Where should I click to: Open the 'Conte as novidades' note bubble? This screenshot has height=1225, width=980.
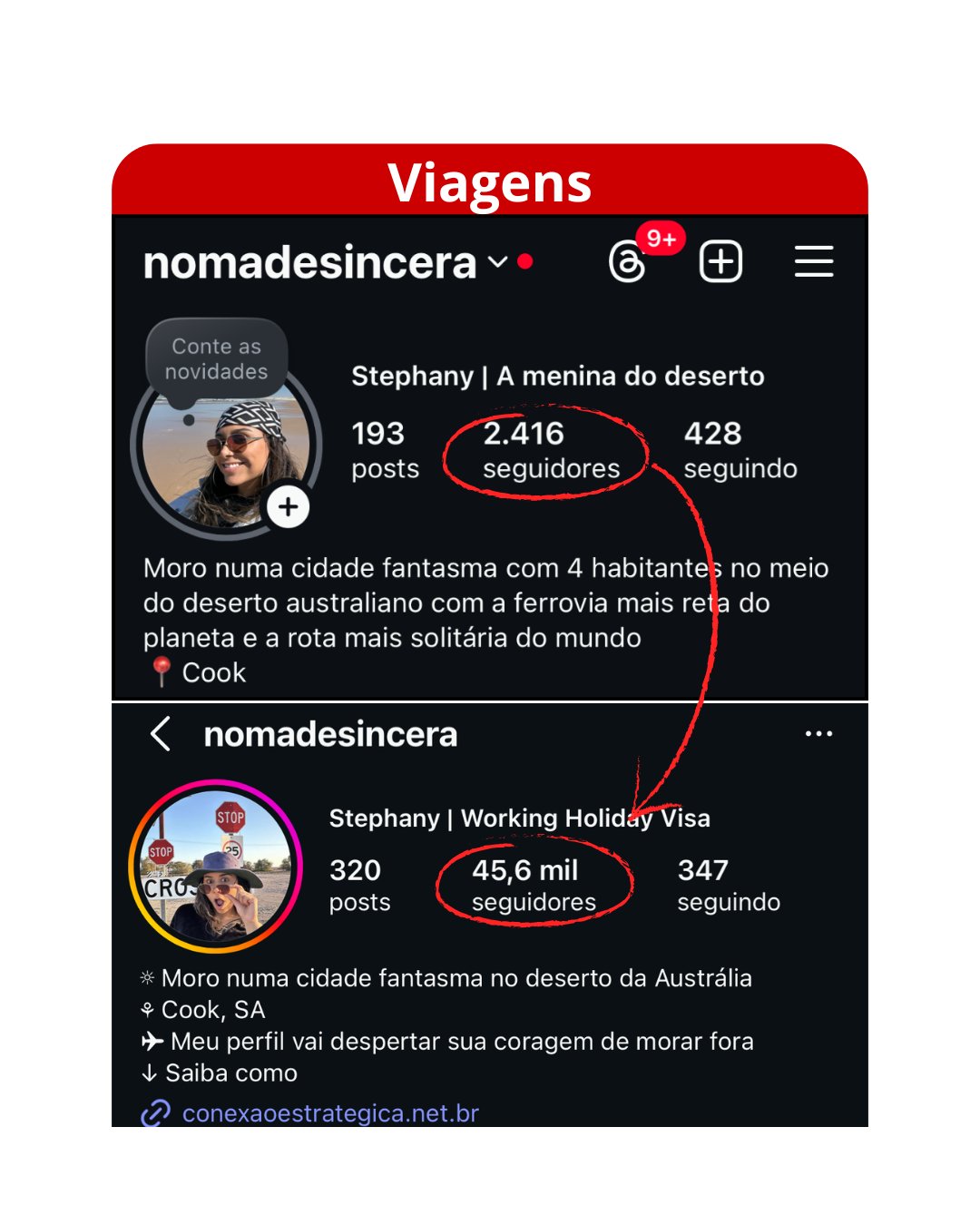click(215, 358)
